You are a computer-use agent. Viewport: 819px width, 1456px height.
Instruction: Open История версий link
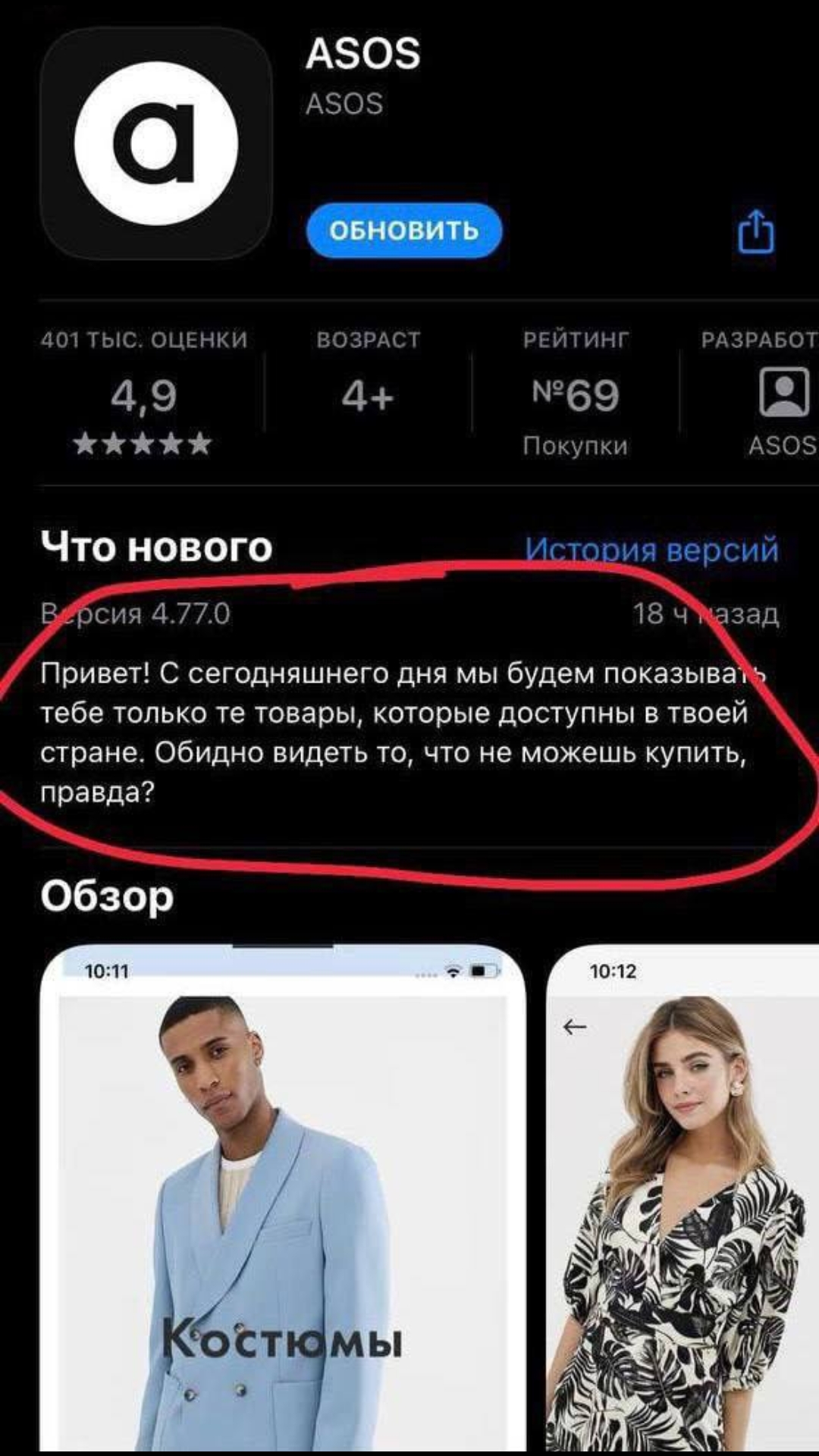652,549
